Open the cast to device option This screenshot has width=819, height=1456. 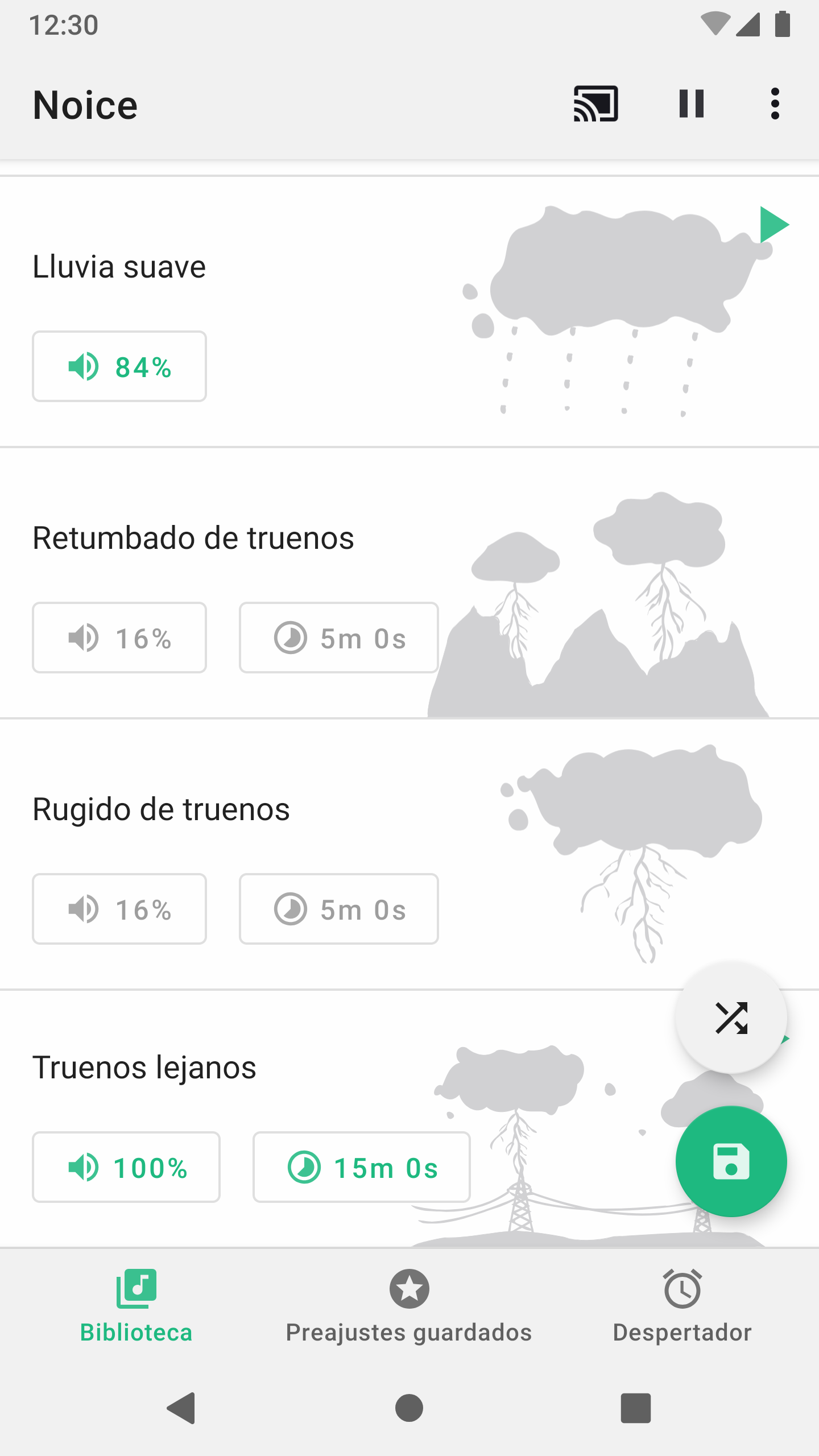(595, 104)
